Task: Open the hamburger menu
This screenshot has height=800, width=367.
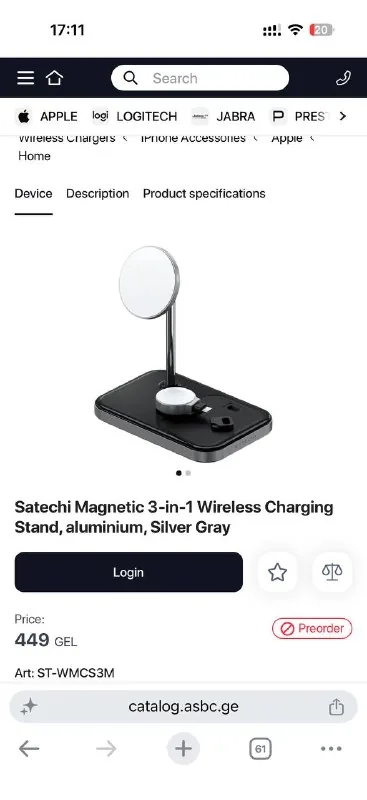Action: 26,78
